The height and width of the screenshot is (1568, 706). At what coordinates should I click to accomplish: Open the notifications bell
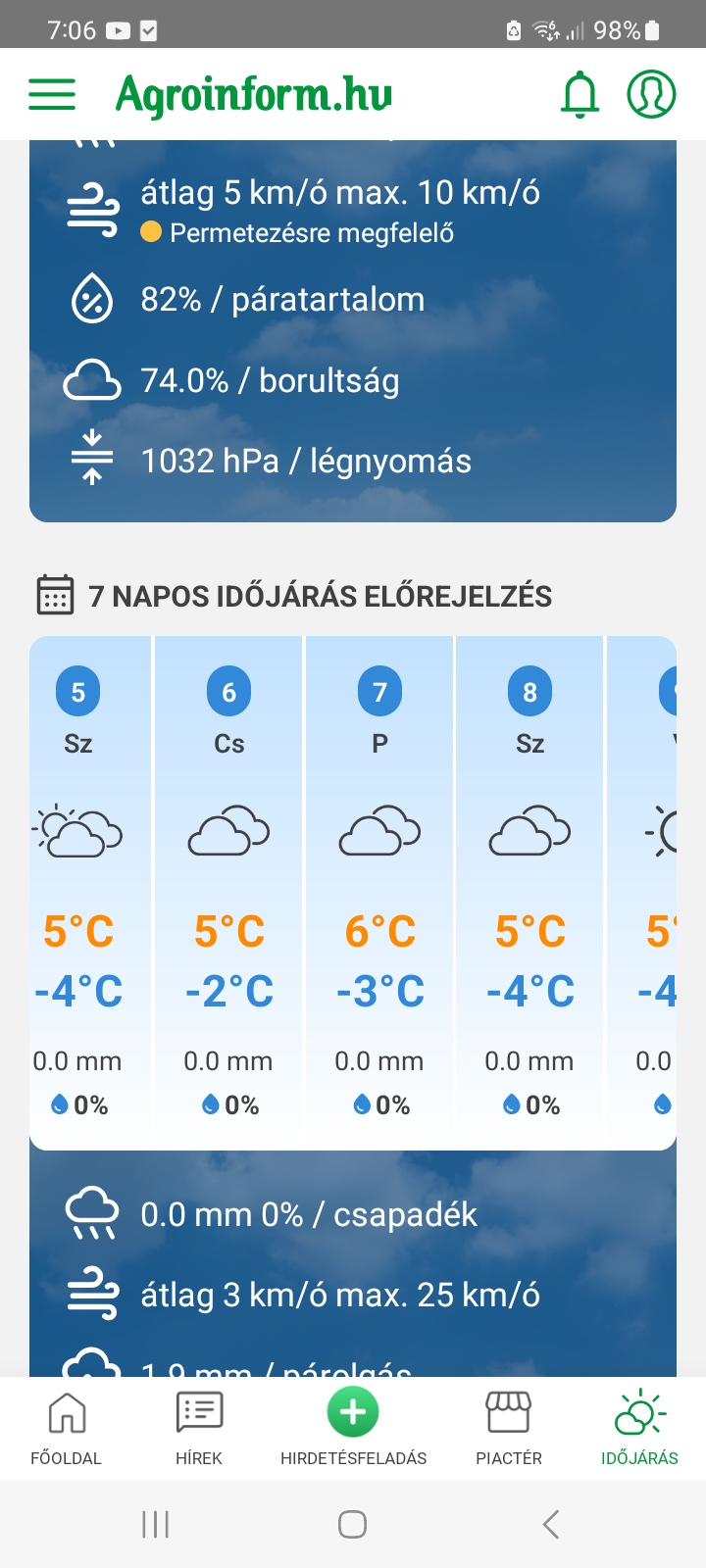click(x=580, y=94)
